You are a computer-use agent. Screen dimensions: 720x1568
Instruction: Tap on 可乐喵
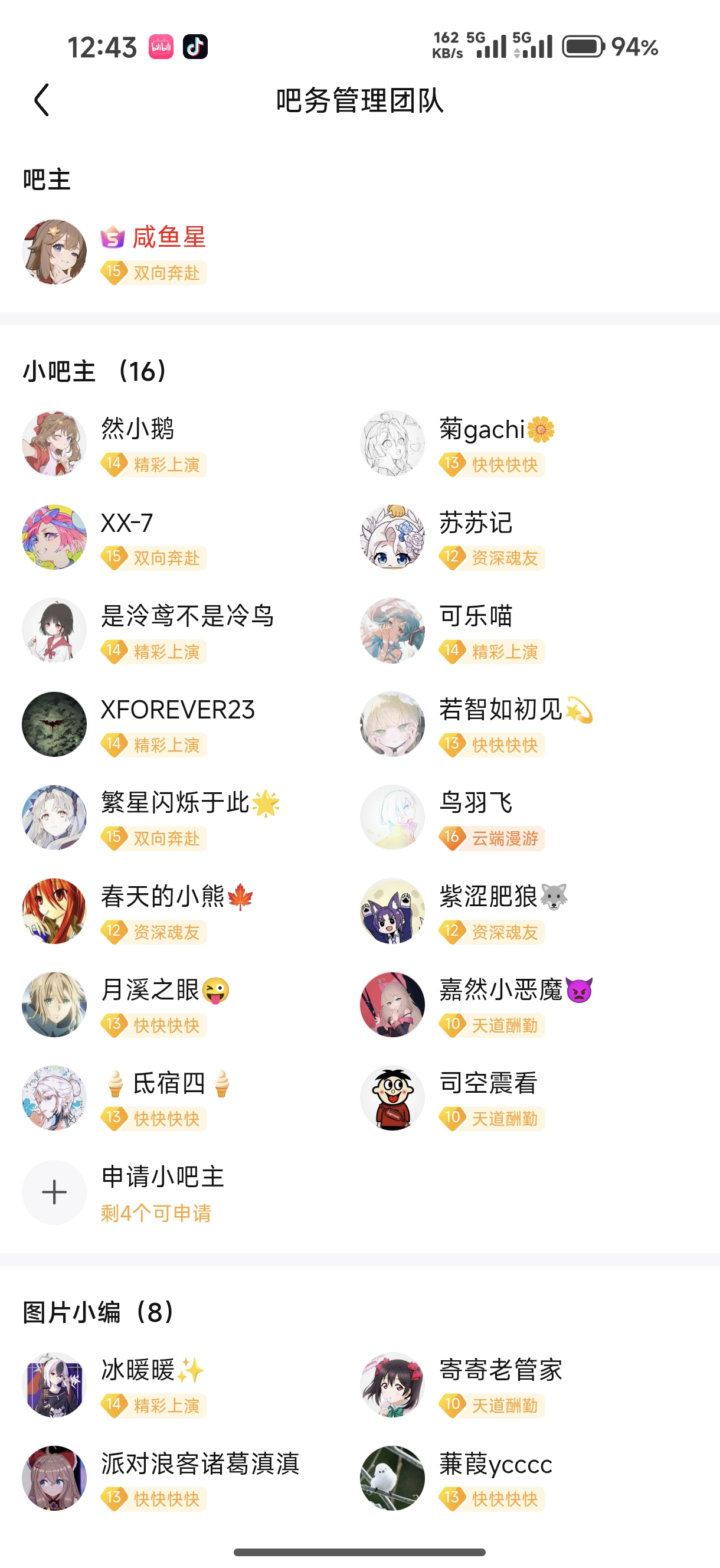coord(453,631)
